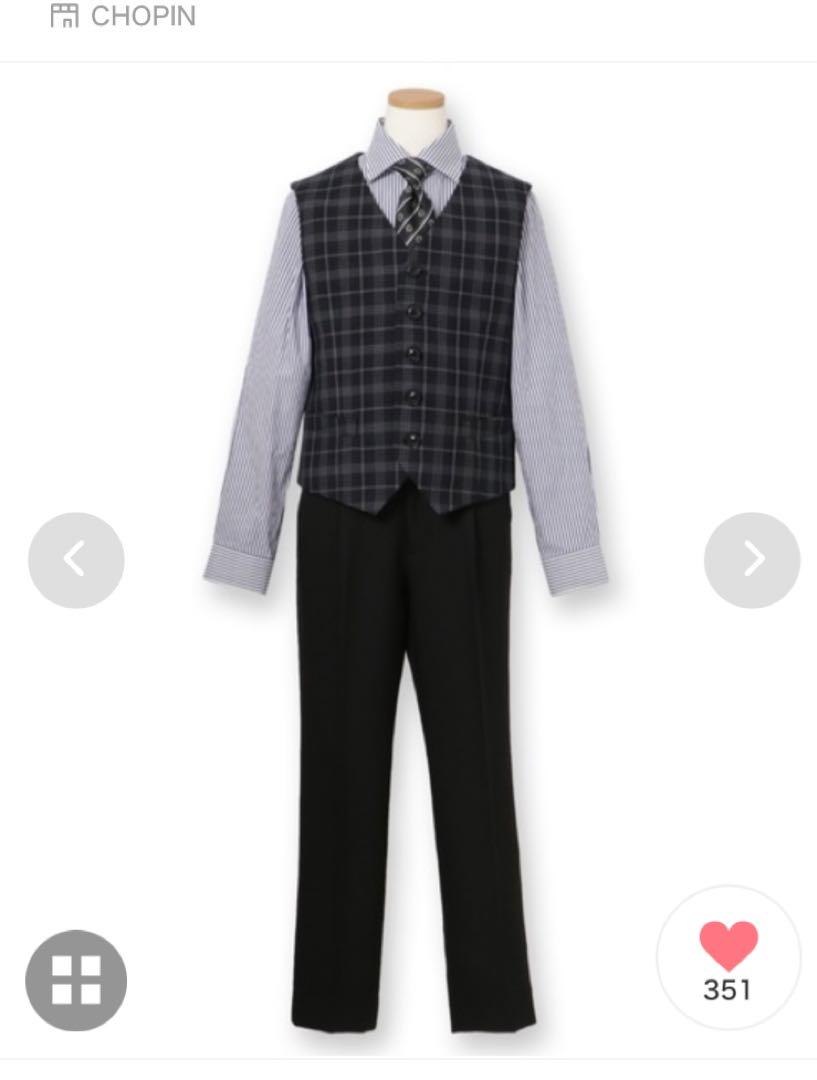Show the next product image

[x=752, y=560]
